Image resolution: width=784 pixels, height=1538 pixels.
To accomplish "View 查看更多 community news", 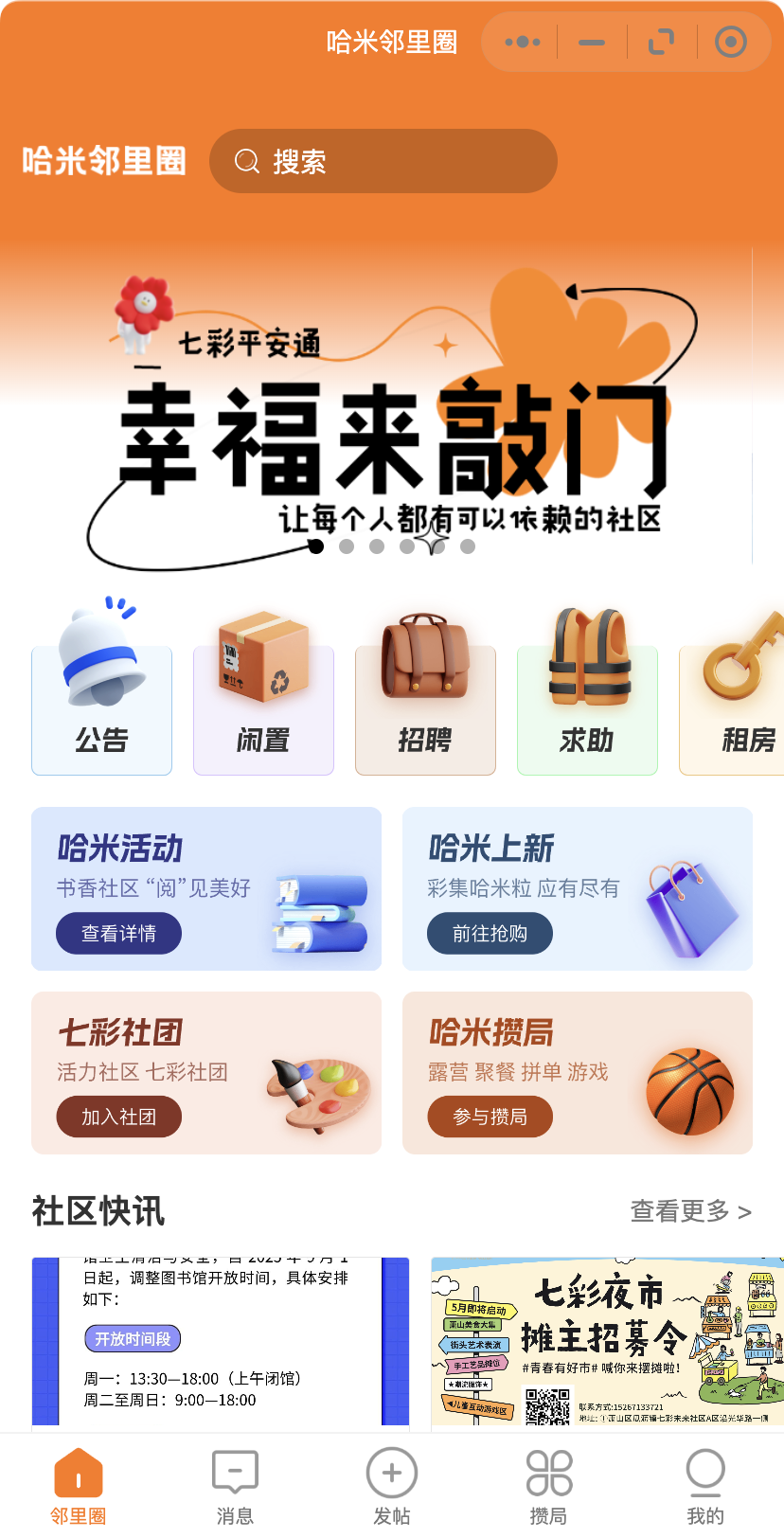I will click(690, 1211).
